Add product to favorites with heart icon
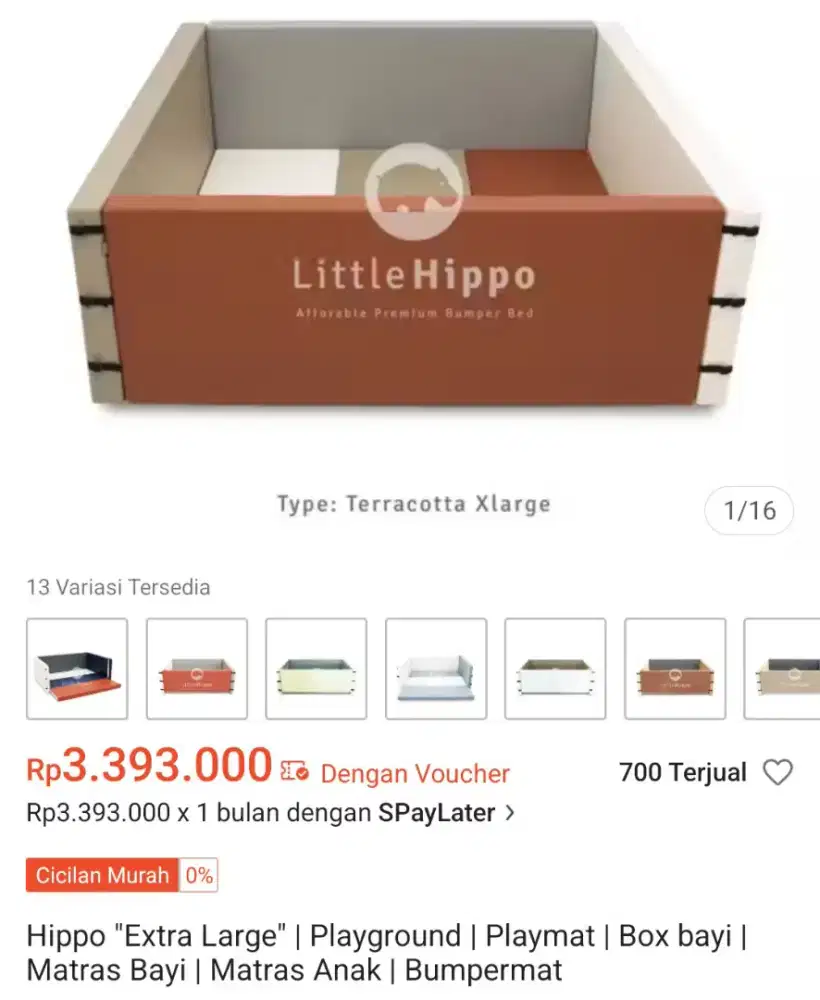Image resolution: width=820 pixels, height=1000 pixels. (777, 773)
